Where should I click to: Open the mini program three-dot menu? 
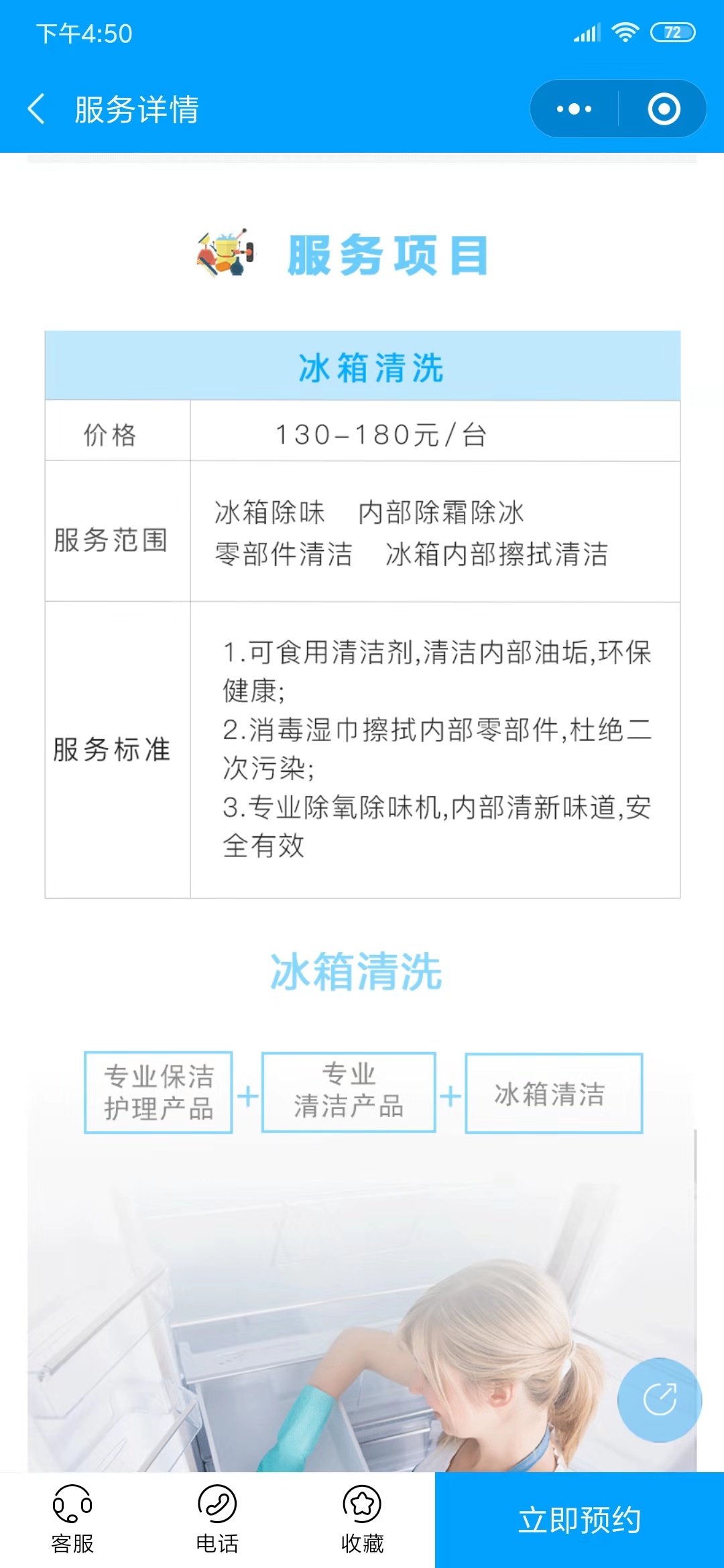point(575,109)
